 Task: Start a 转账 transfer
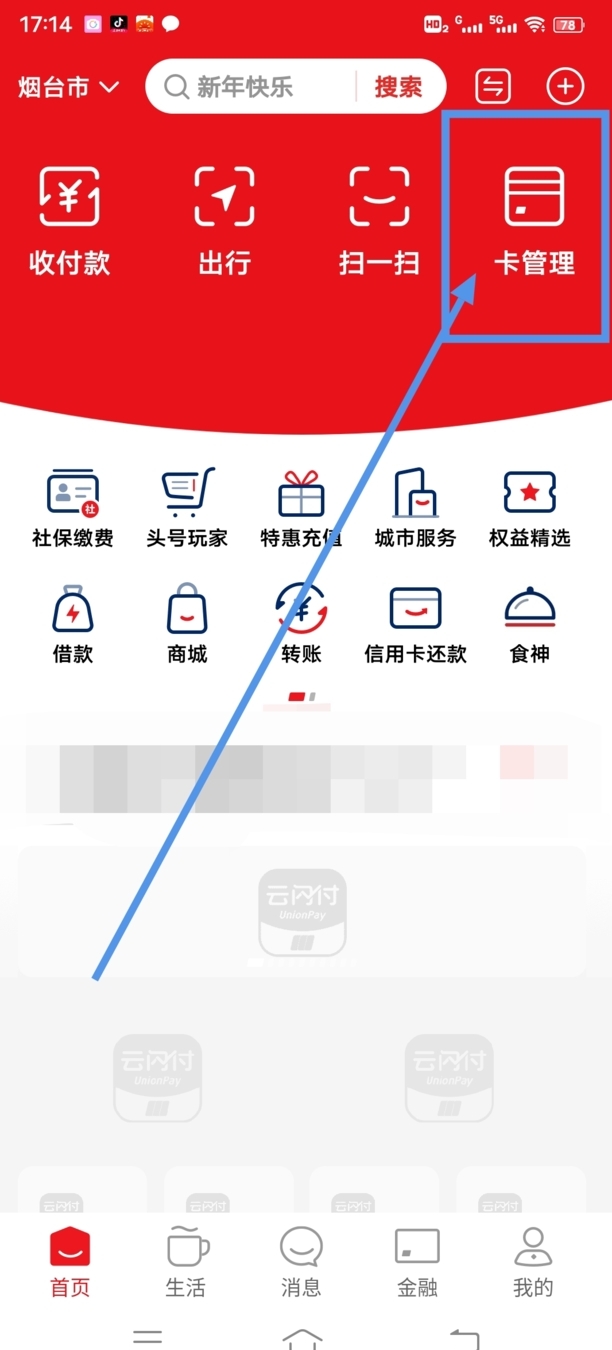(301, 624)
